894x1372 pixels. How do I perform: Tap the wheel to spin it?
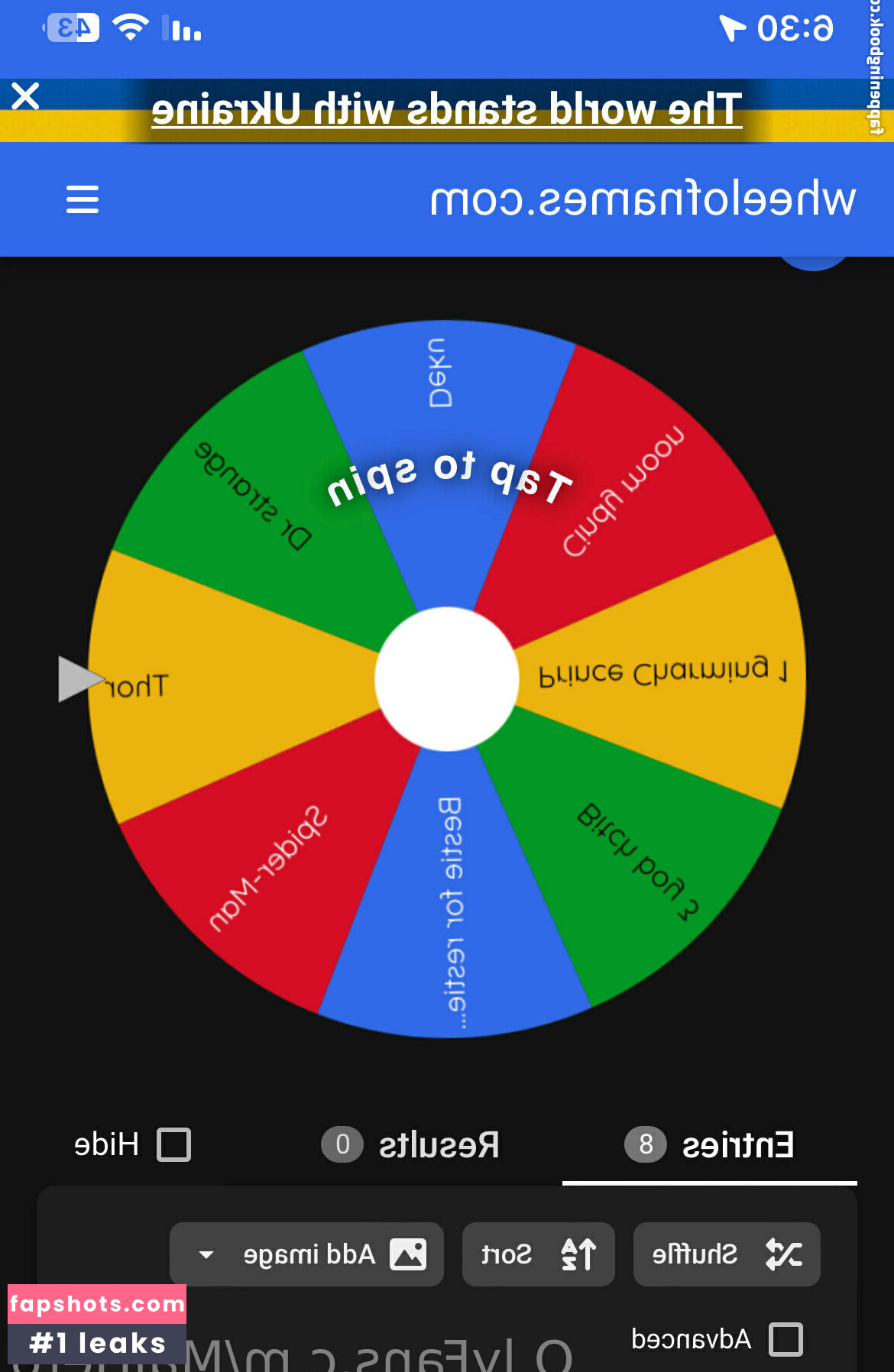click(x=447, y=678)
